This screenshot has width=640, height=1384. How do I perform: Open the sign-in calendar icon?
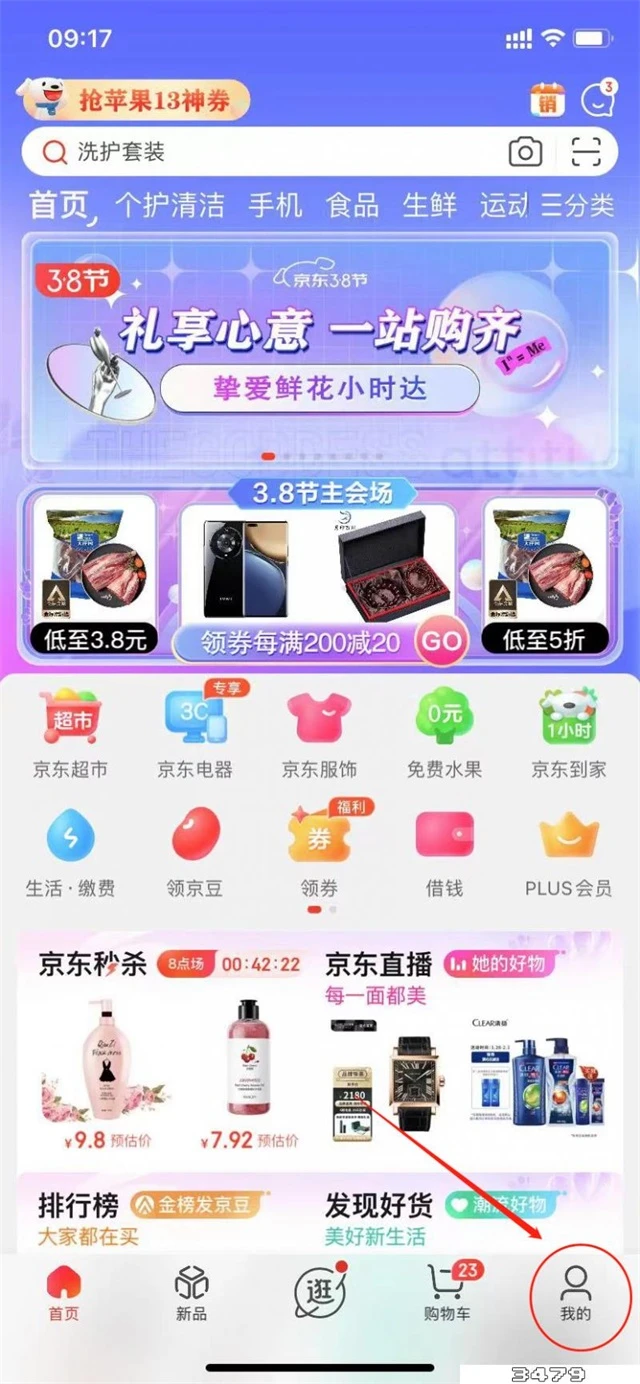pyautogui.click(x=547, y=100)
